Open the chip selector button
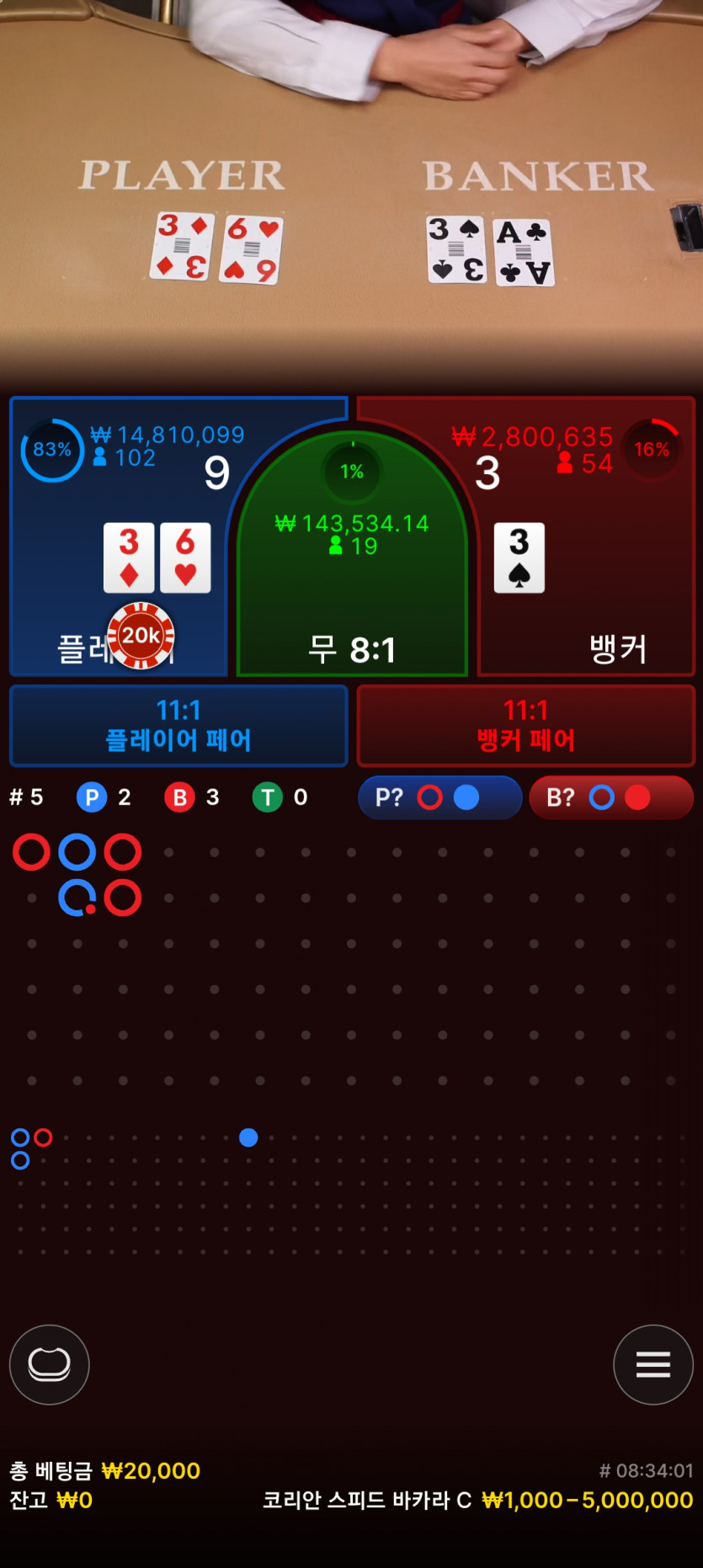Screen dimensions: 703x1568 [x=49, y=1364]
